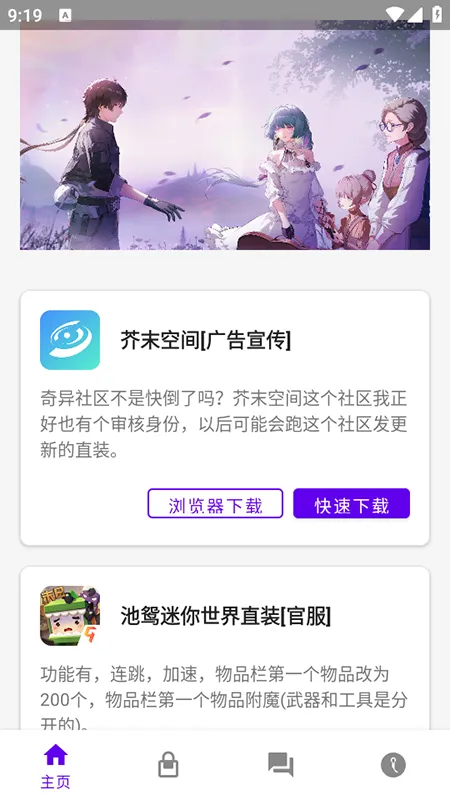Switch to the chat messages tab

point(281,765)
